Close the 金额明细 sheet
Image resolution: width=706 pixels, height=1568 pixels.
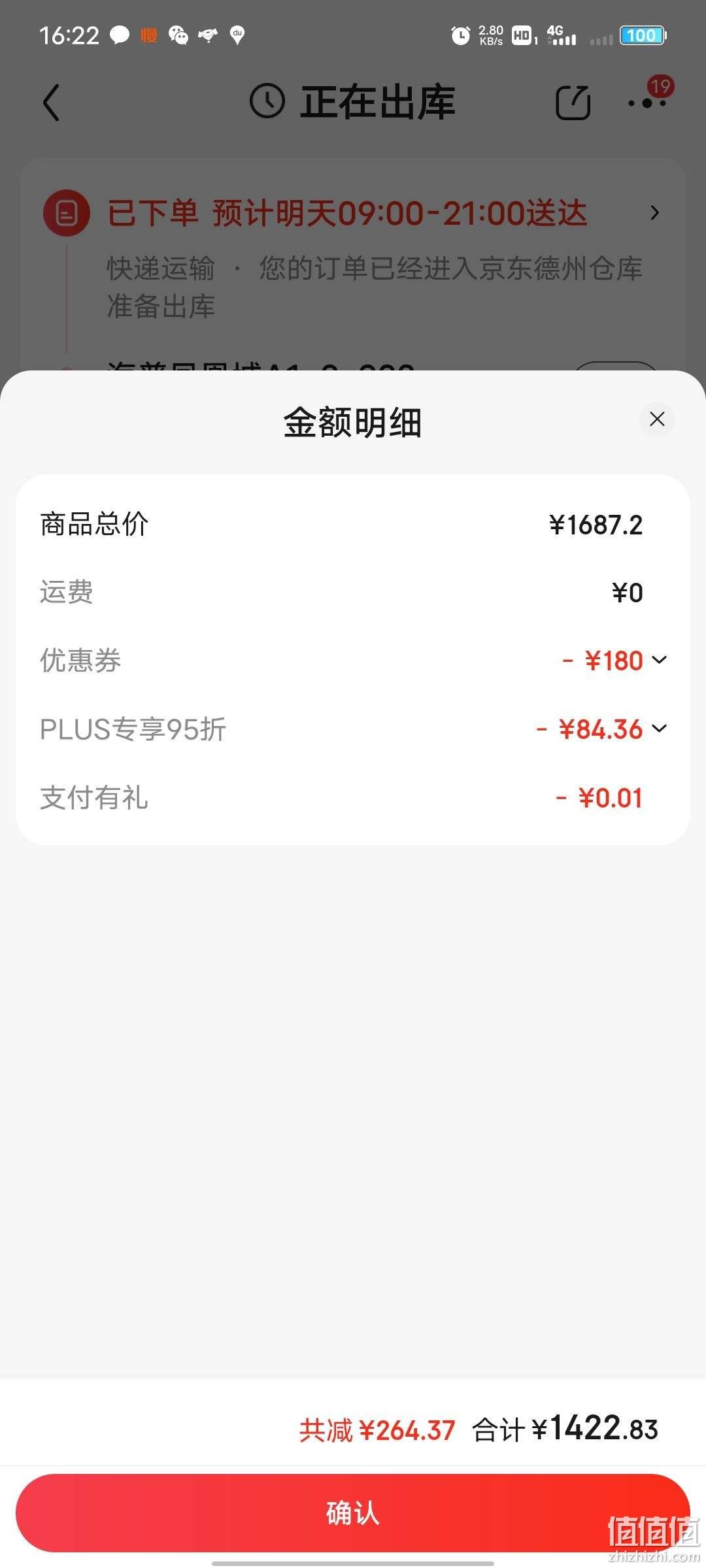click(x=657, y=419)
